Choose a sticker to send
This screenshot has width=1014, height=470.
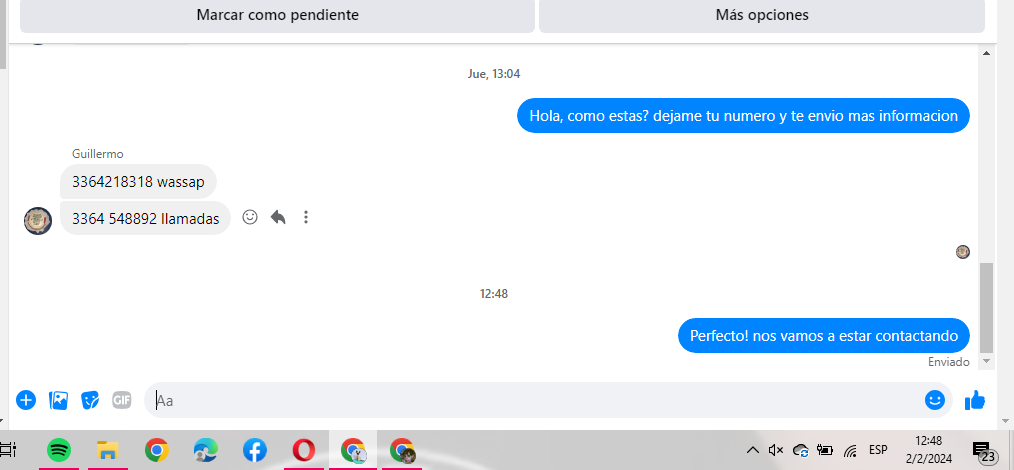pyautogui.click(x=90, y=400)
